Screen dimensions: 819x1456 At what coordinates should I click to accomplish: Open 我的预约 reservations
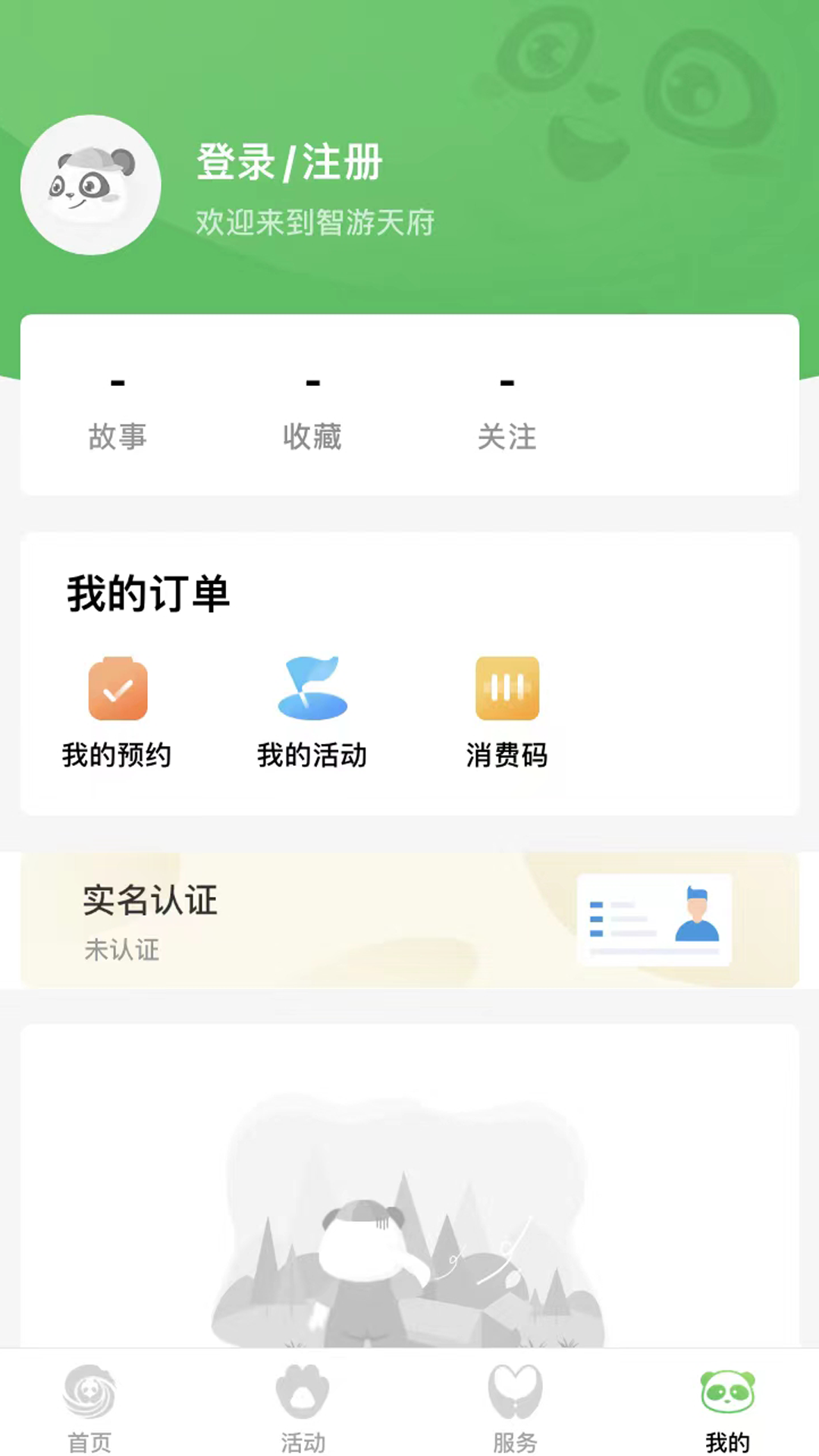point(118,711)
